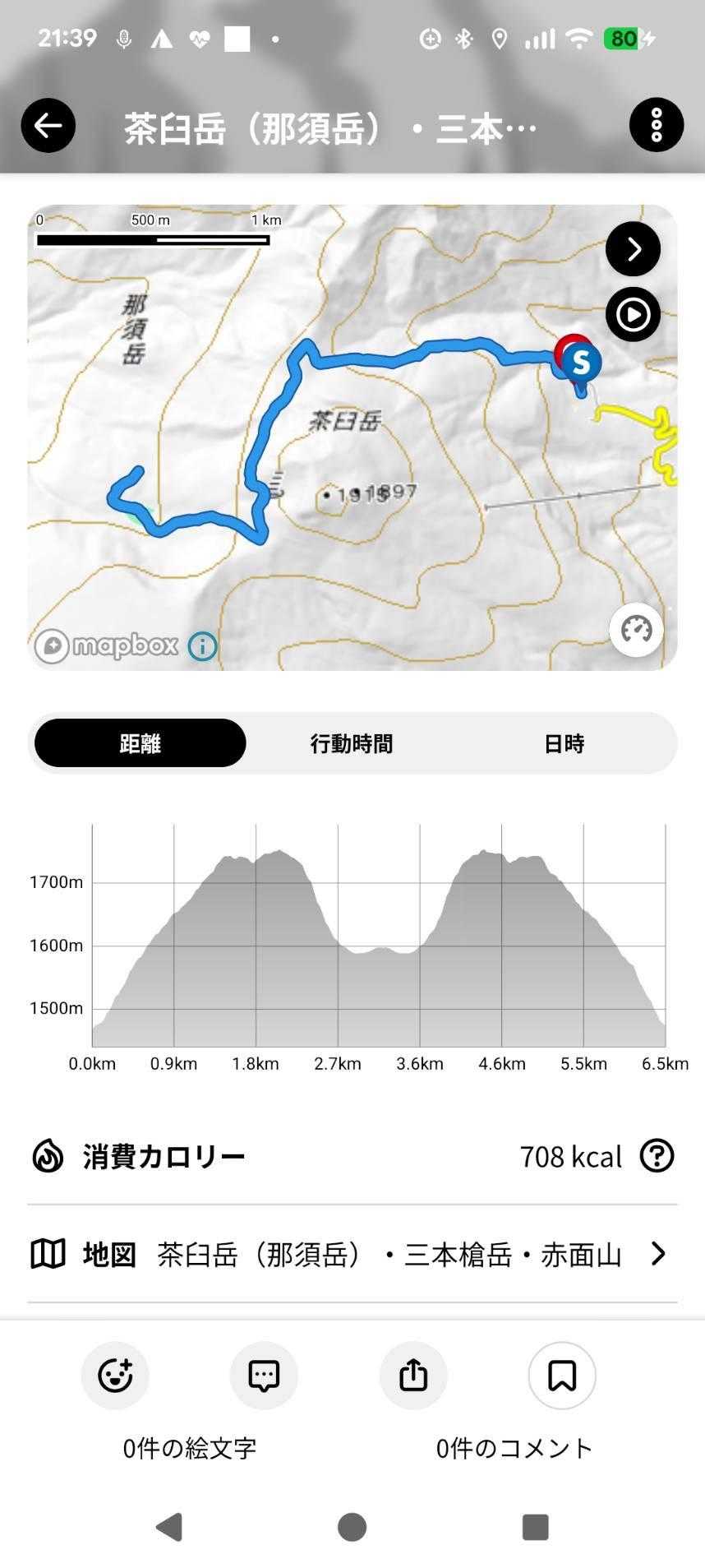Viewport: 705px width, 1568px height.
Task: Switch the graph to 日時
Action: 564,743
